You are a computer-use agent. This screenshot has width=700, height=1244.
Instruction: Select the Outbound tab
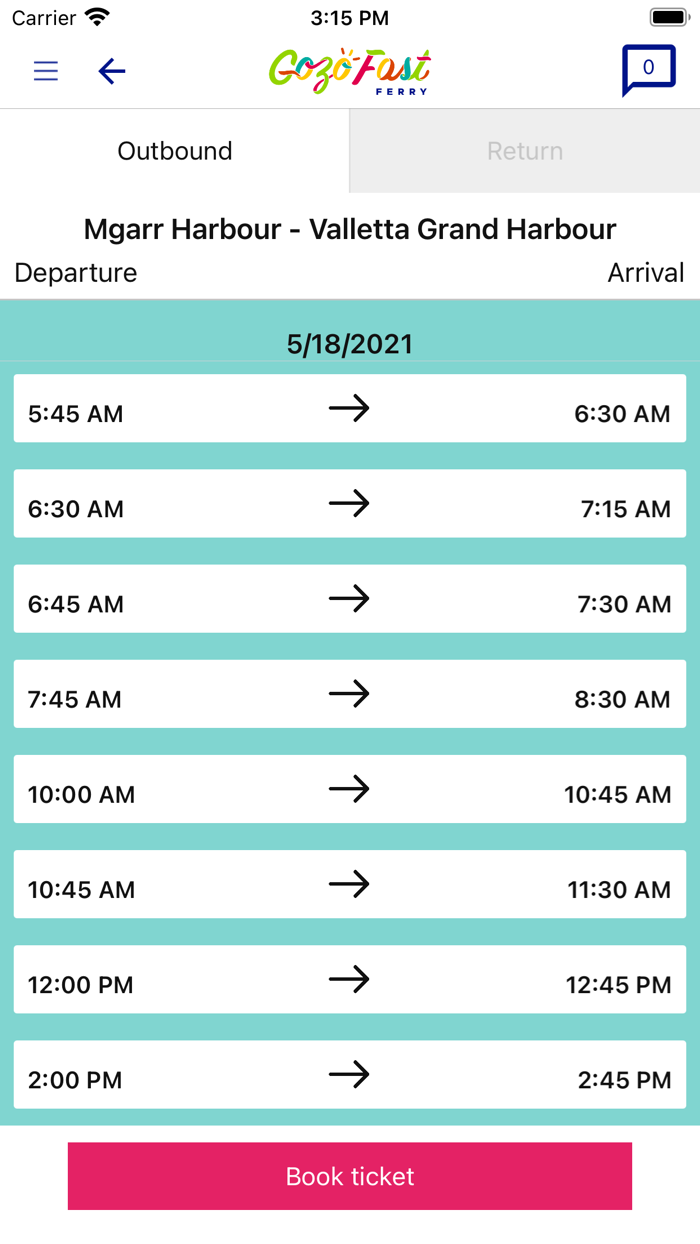175,151
